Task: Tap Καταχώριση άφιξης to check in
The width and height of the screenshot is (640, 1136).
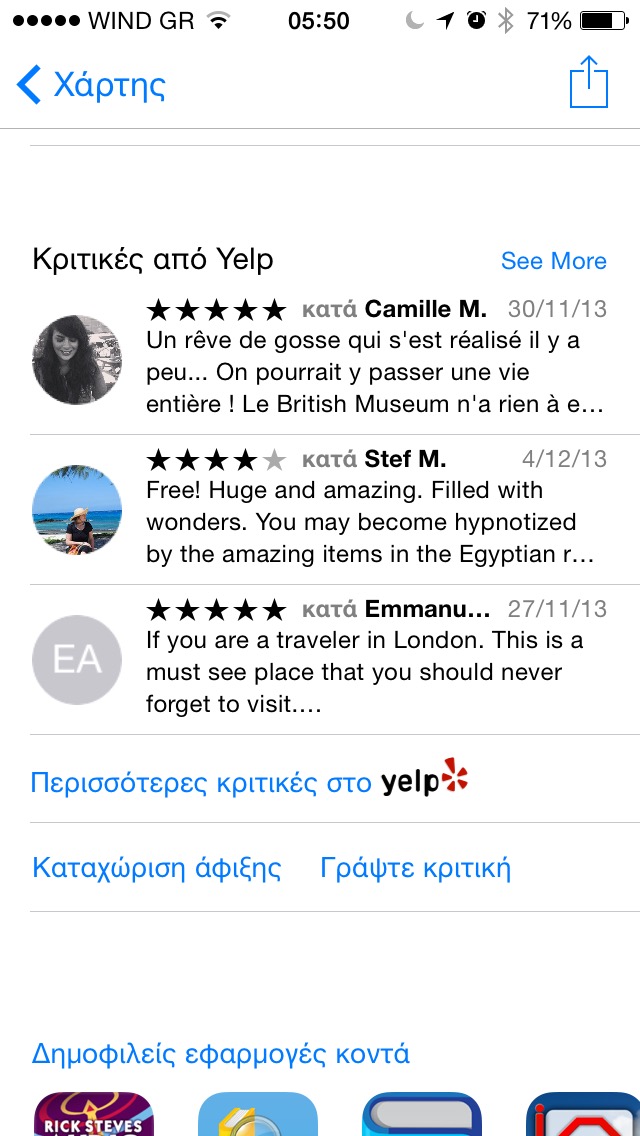Action: pos(157,867)
